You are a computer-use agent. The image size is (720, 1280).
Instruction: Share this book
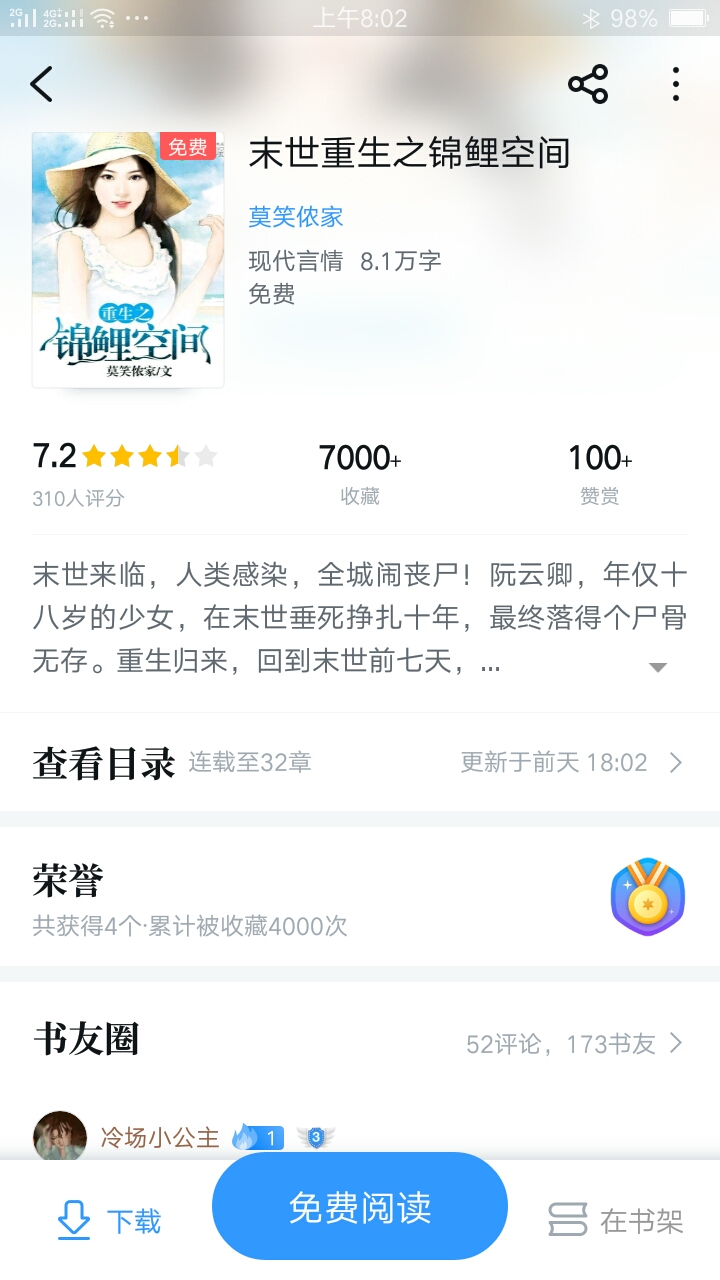(588, 84)
